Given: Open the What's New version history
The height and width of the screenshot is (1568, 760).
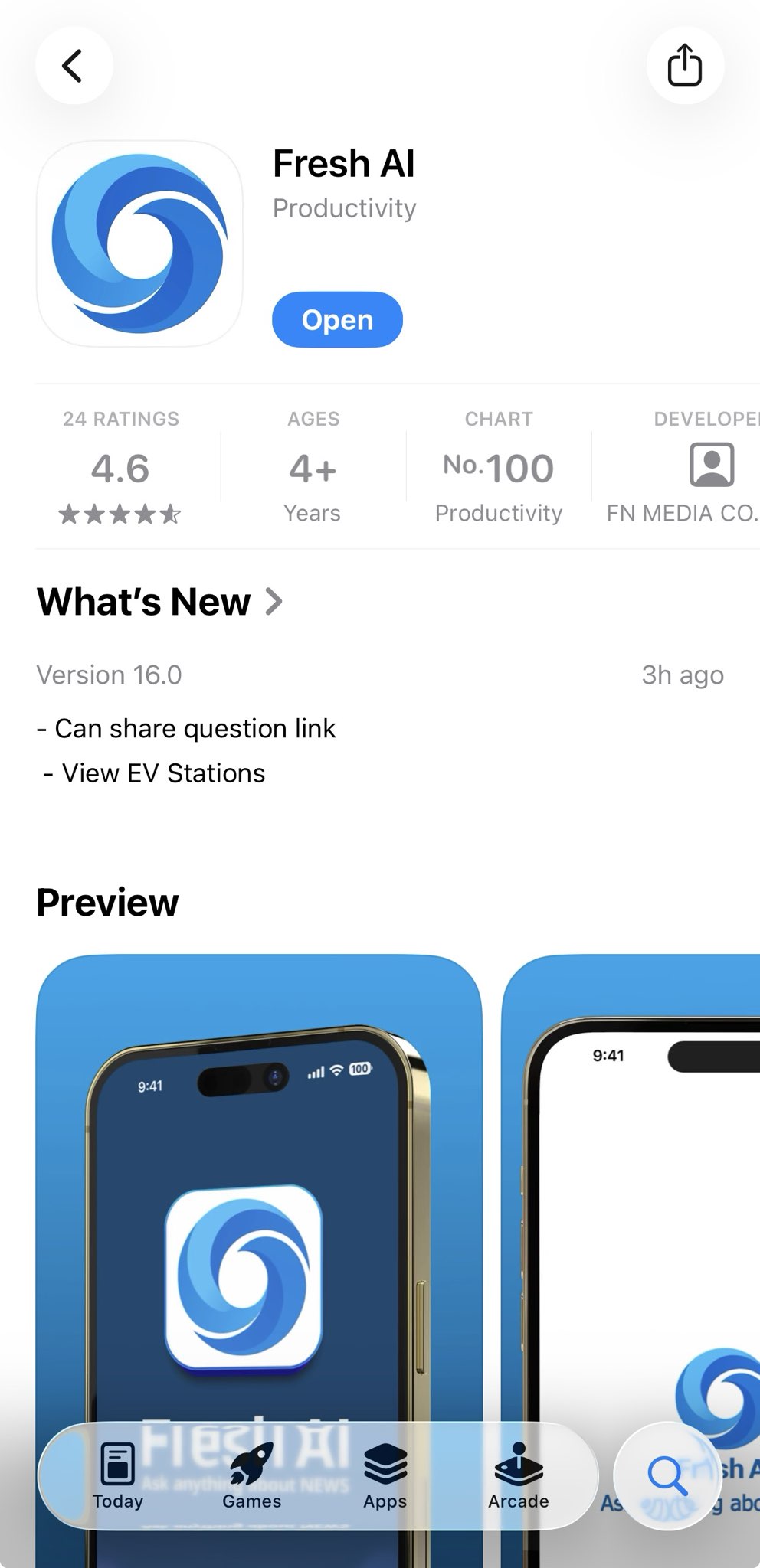Looking at the screenshot, I should point(160,602).
